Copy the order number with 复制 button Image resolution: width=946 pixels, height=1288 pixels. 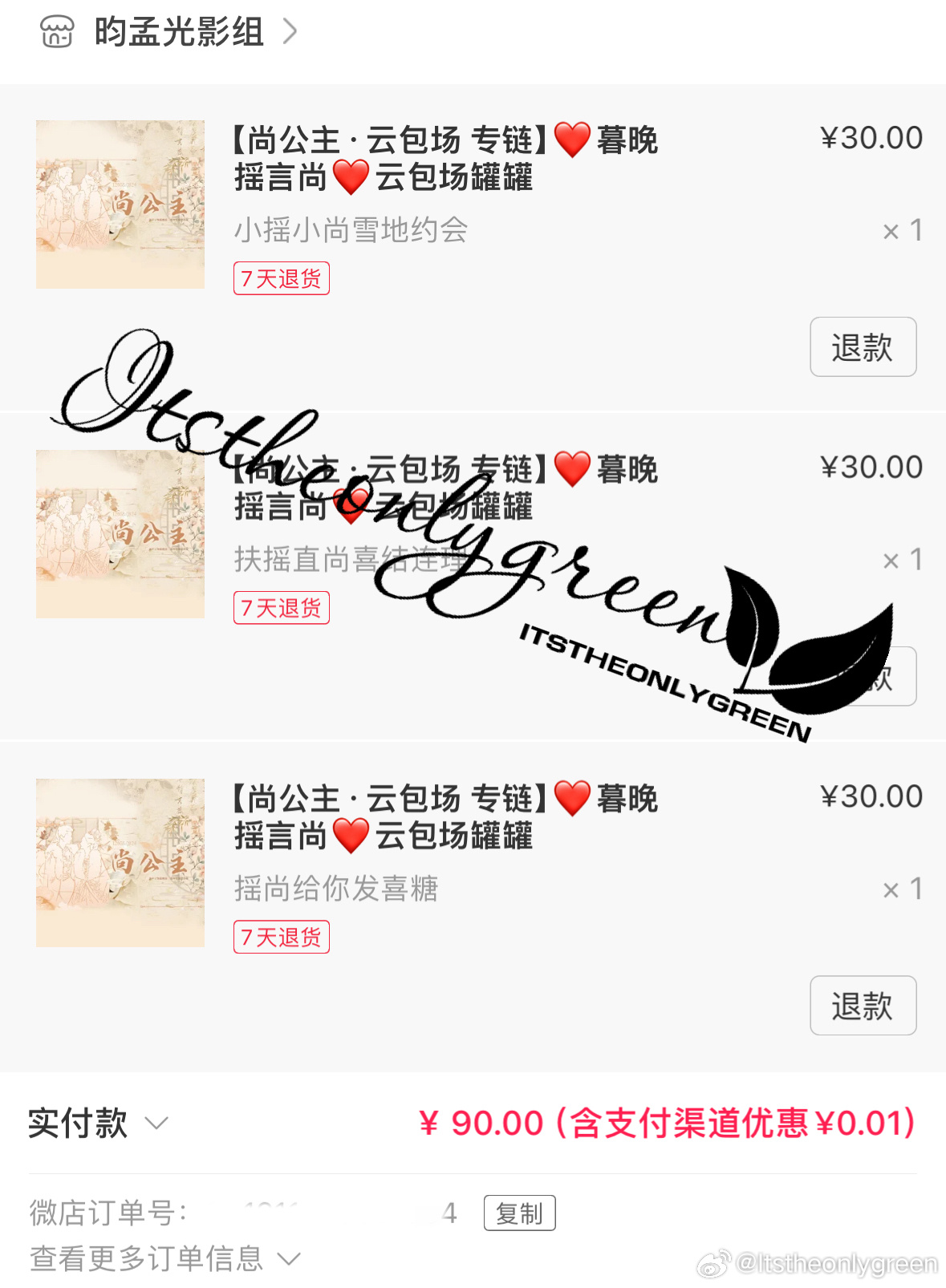(x=519, y=1213)
